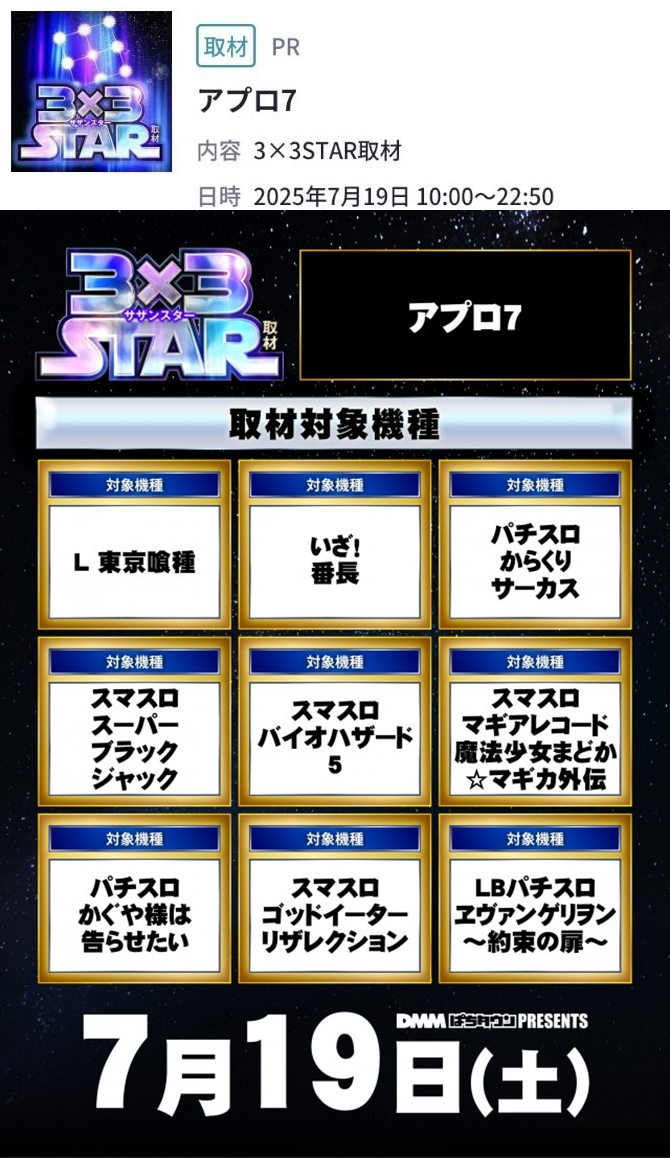Tap the 取材 tag chip
Screen dimensions: 670x1158
pos(225,47)
